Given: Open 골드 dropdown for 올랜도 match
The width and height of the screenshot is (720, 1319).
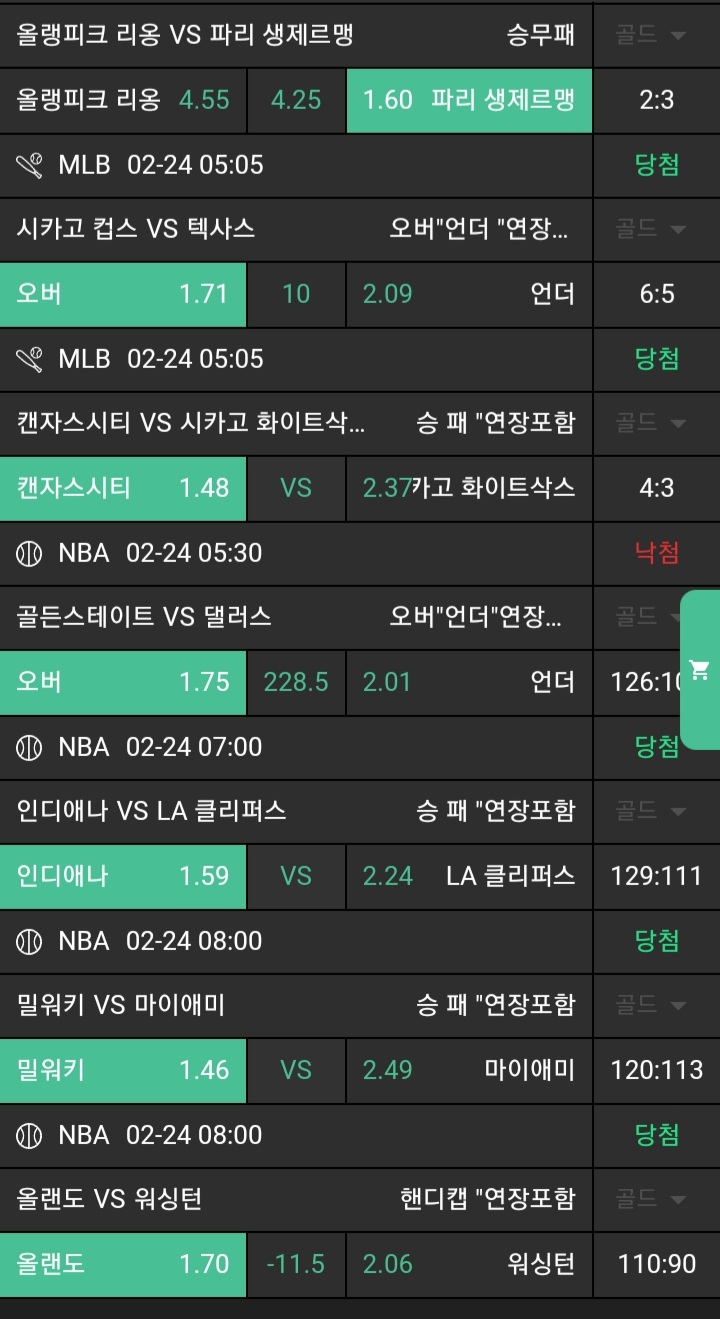Looking at the screenshot, I should coord(655,1198).
